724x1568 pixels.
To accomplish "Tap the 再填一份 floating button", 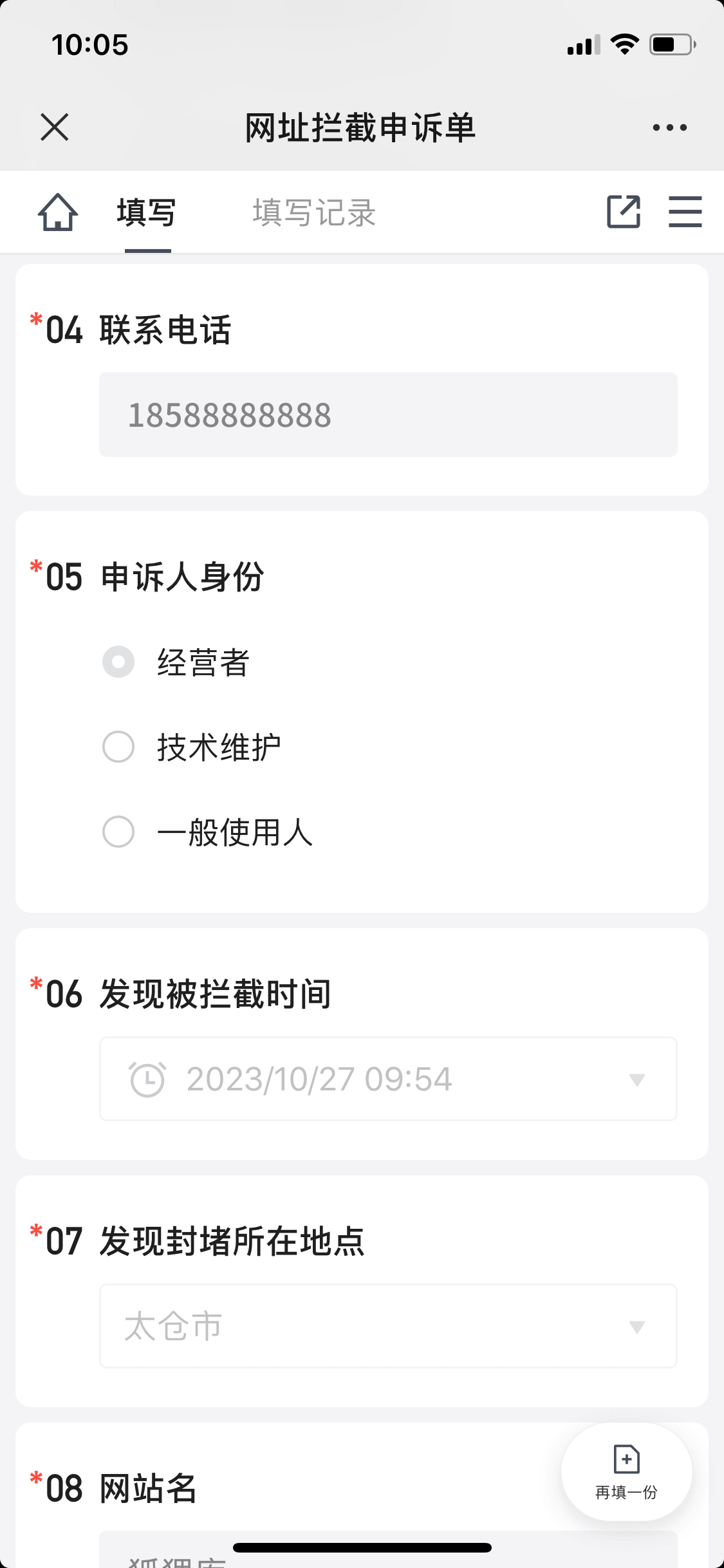I will (626, 1472).
